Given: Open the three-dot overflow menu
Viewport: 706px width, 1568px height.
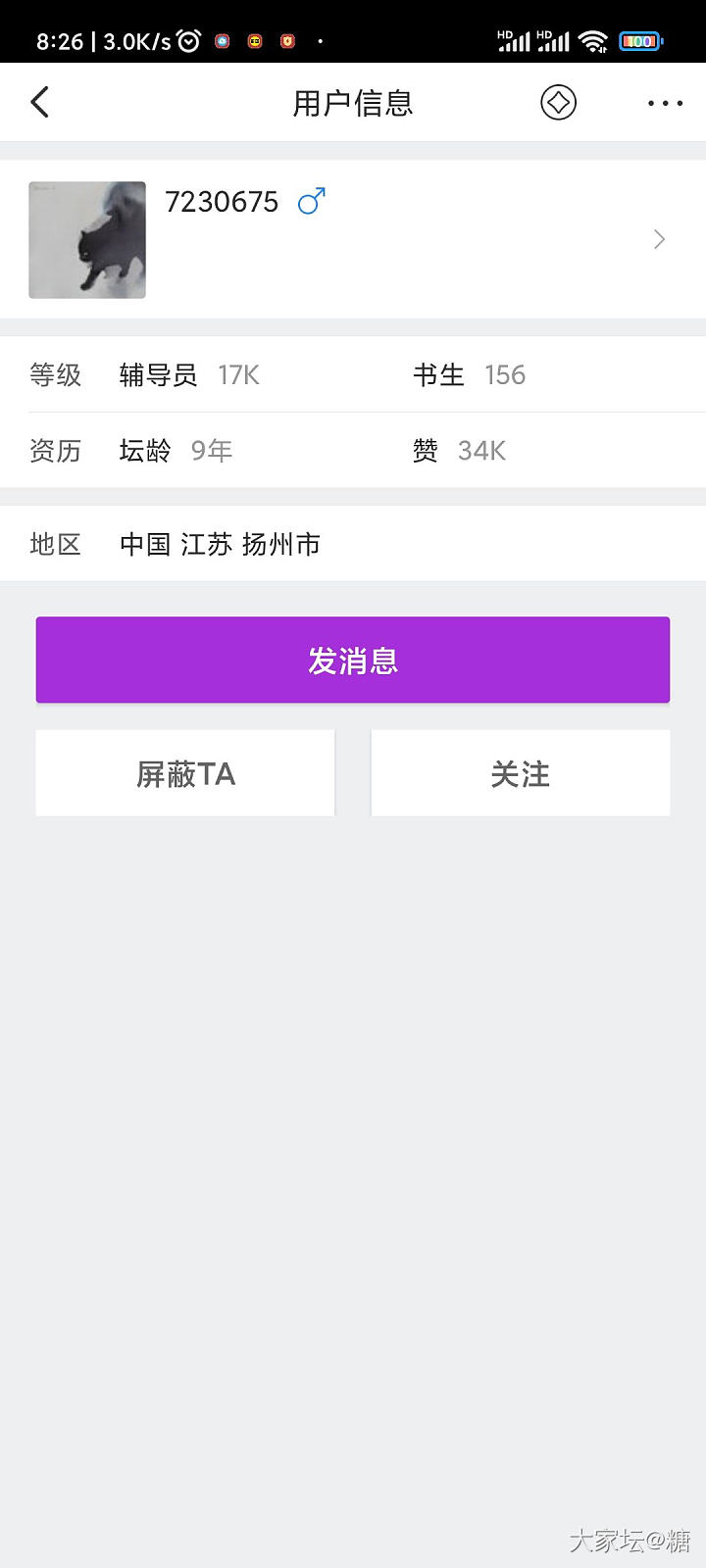Looking at the screenshot, I should click(x=665, y=103).
